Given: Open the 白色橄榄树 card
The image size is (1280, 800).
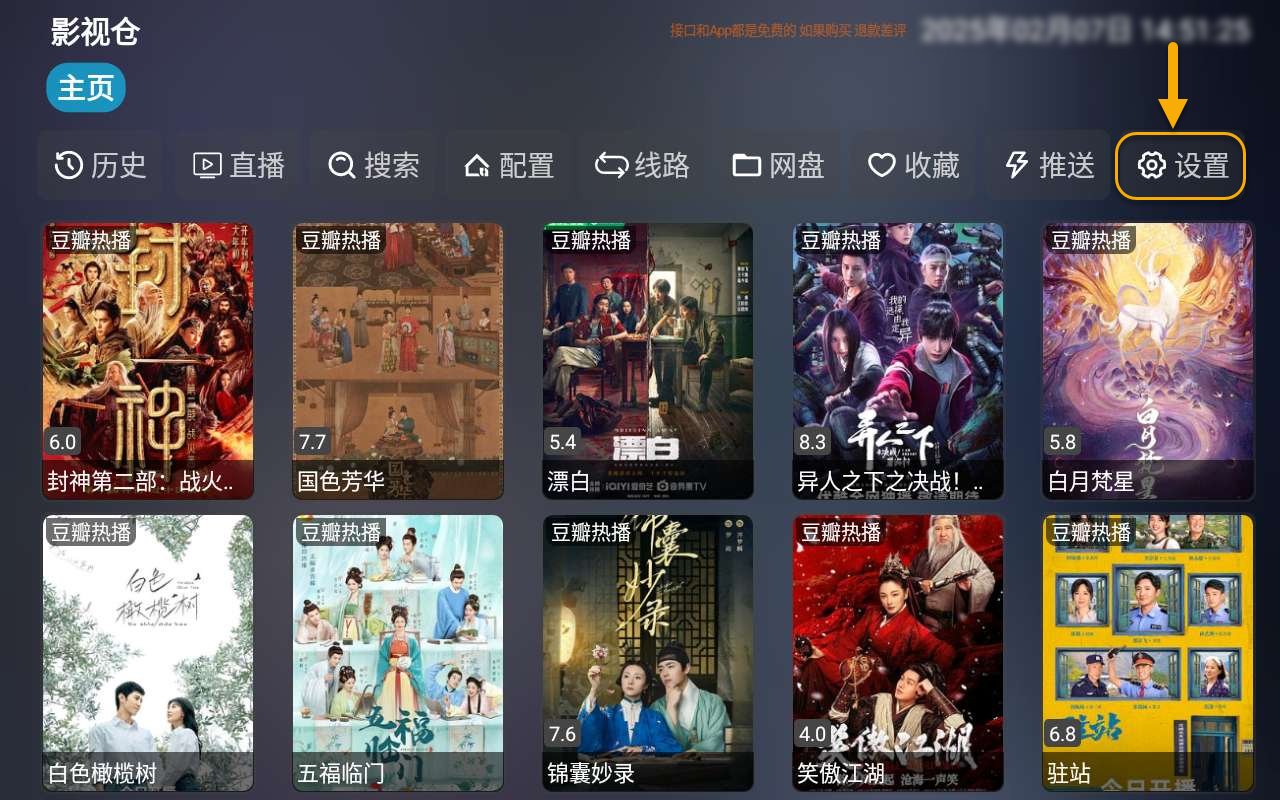Looking at the screenshot, I should (x=148, y=652).
